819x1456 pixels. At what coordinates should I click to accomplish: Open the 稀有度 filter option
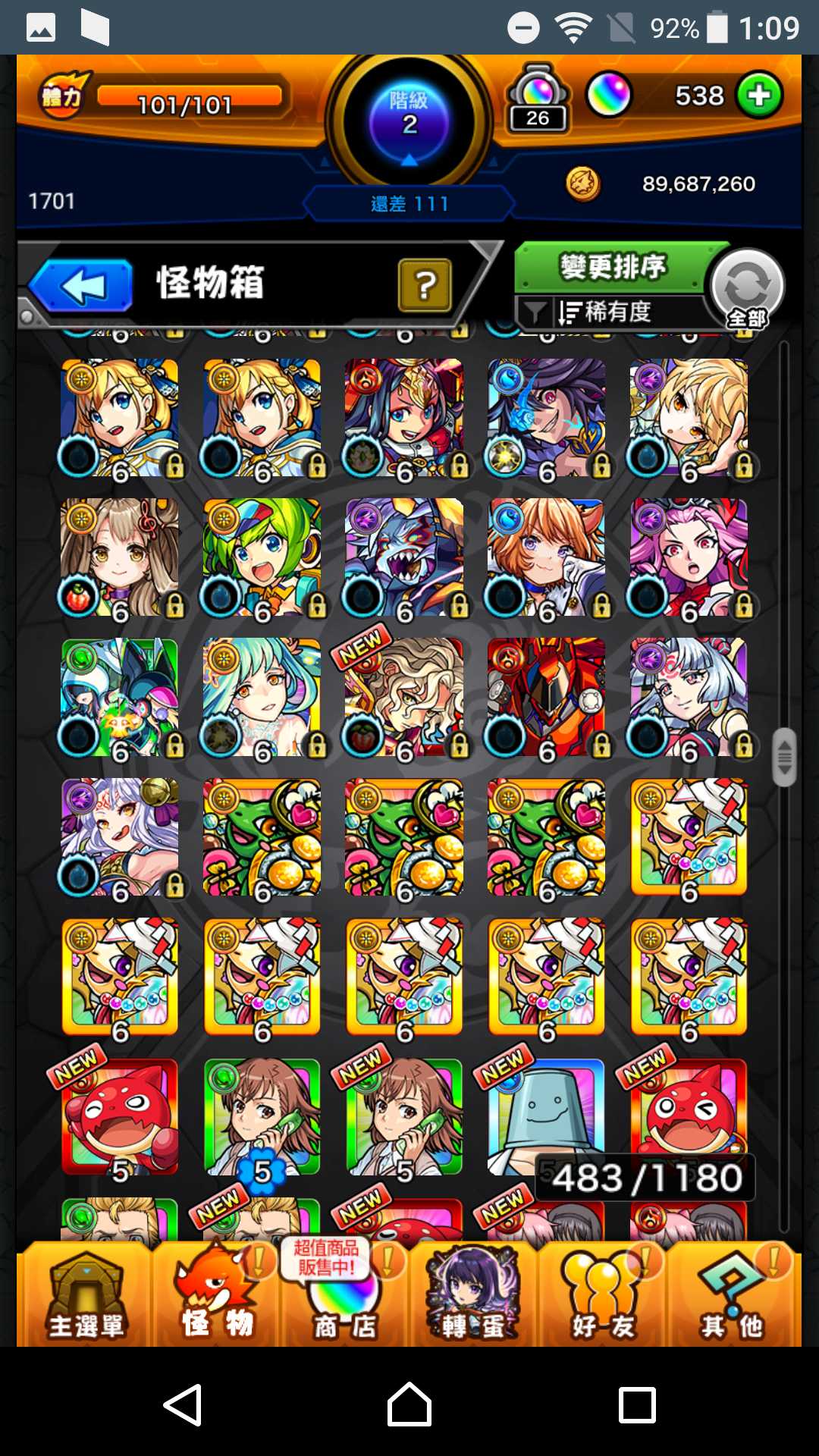607,312
